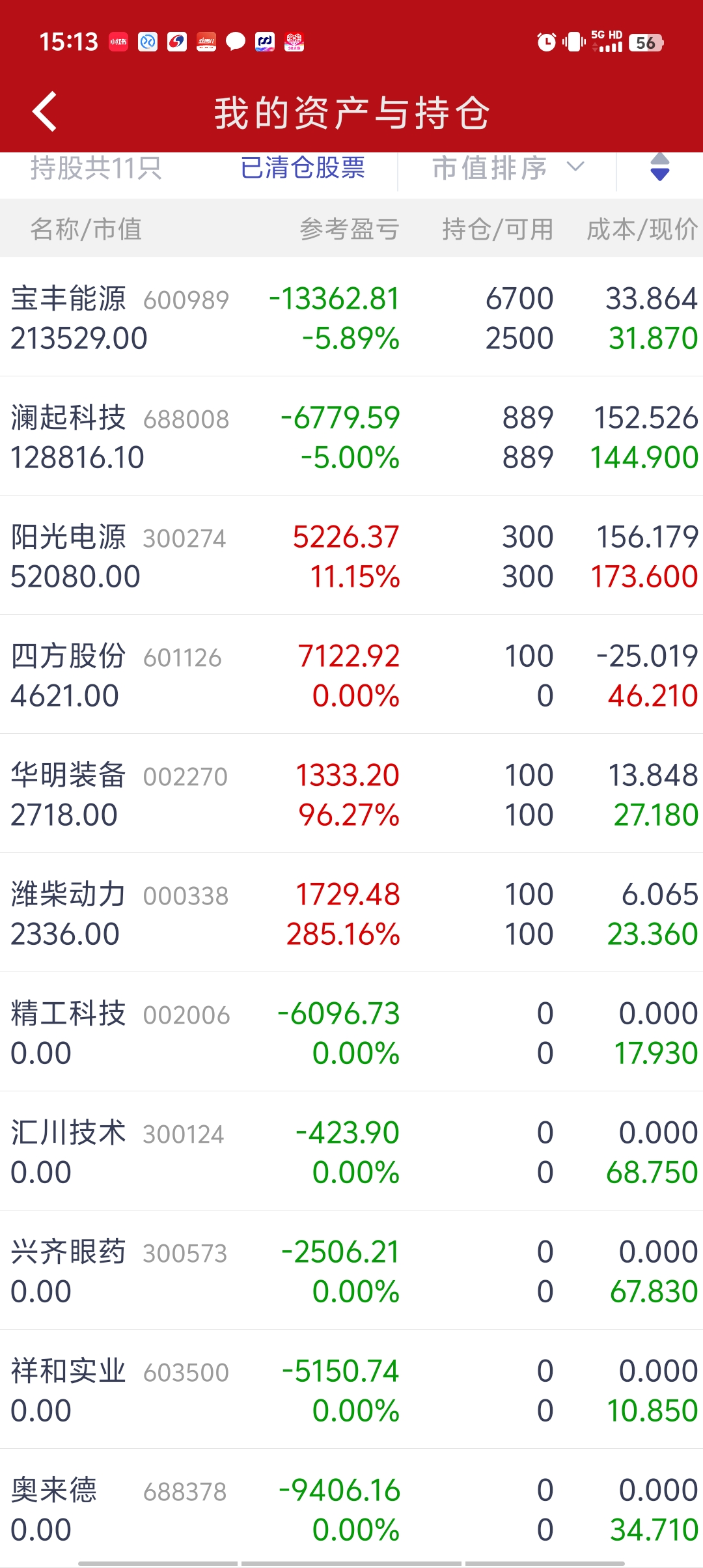View the 奥来德 688378 row

351,1509
